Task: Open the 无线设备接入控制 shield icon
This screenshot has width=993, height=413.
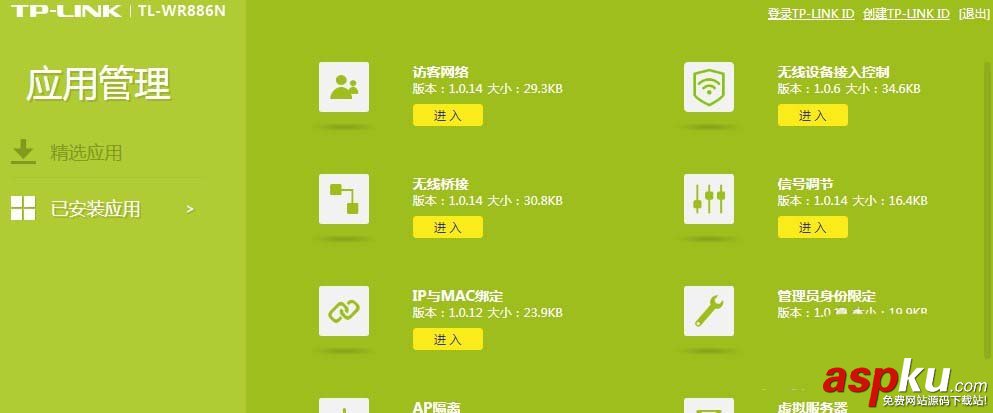Action: (x=708, y=87)
